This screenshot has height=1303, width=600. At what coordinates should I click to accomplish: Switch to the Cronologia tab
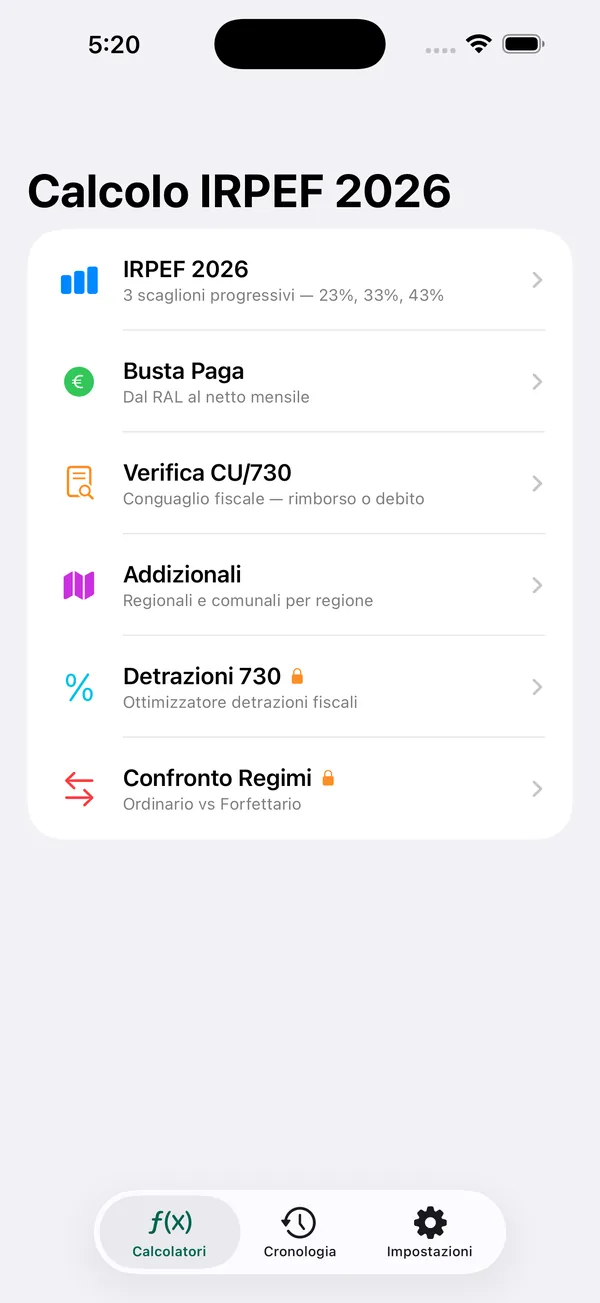pos(300,1232)
